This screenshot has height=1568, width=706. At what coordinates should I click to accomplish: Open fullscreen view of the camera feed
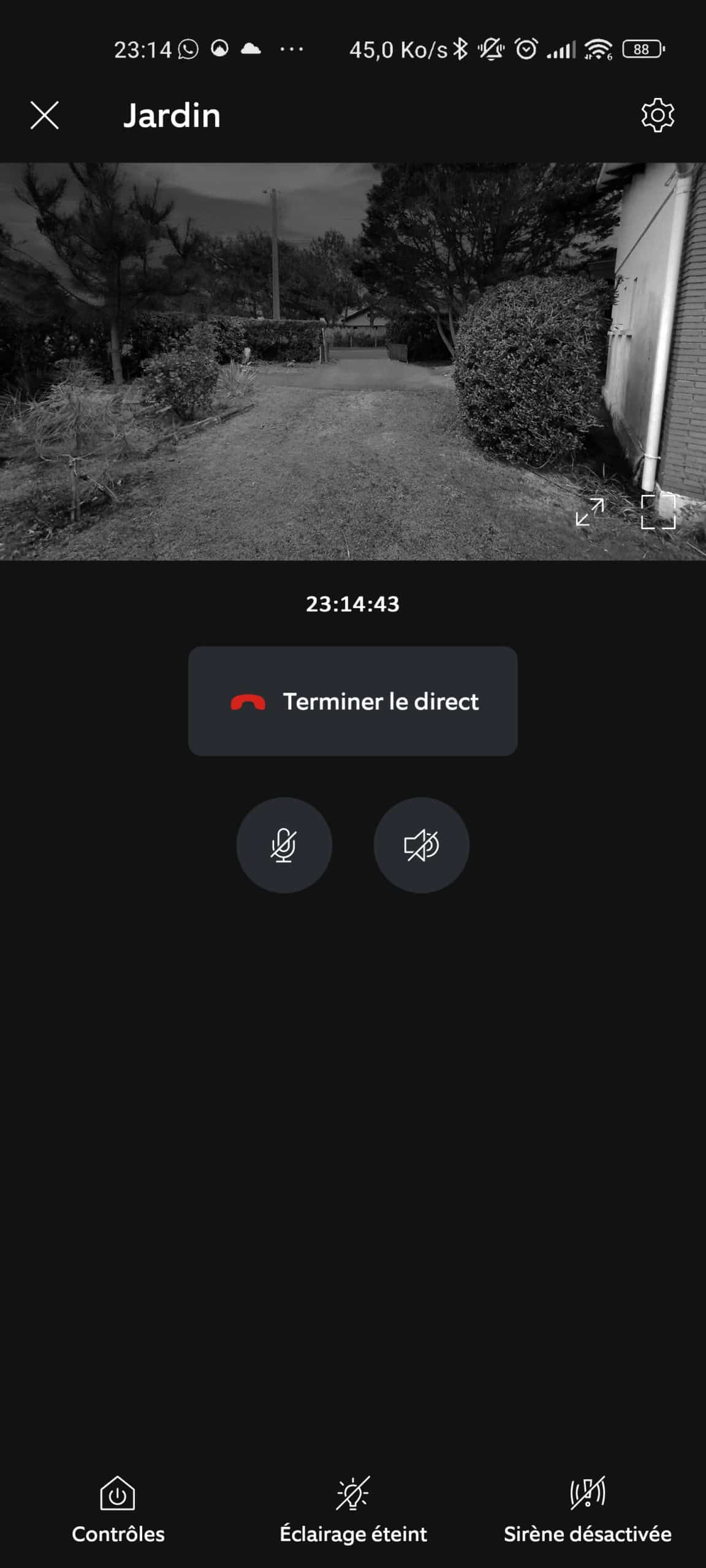[658, 511]
